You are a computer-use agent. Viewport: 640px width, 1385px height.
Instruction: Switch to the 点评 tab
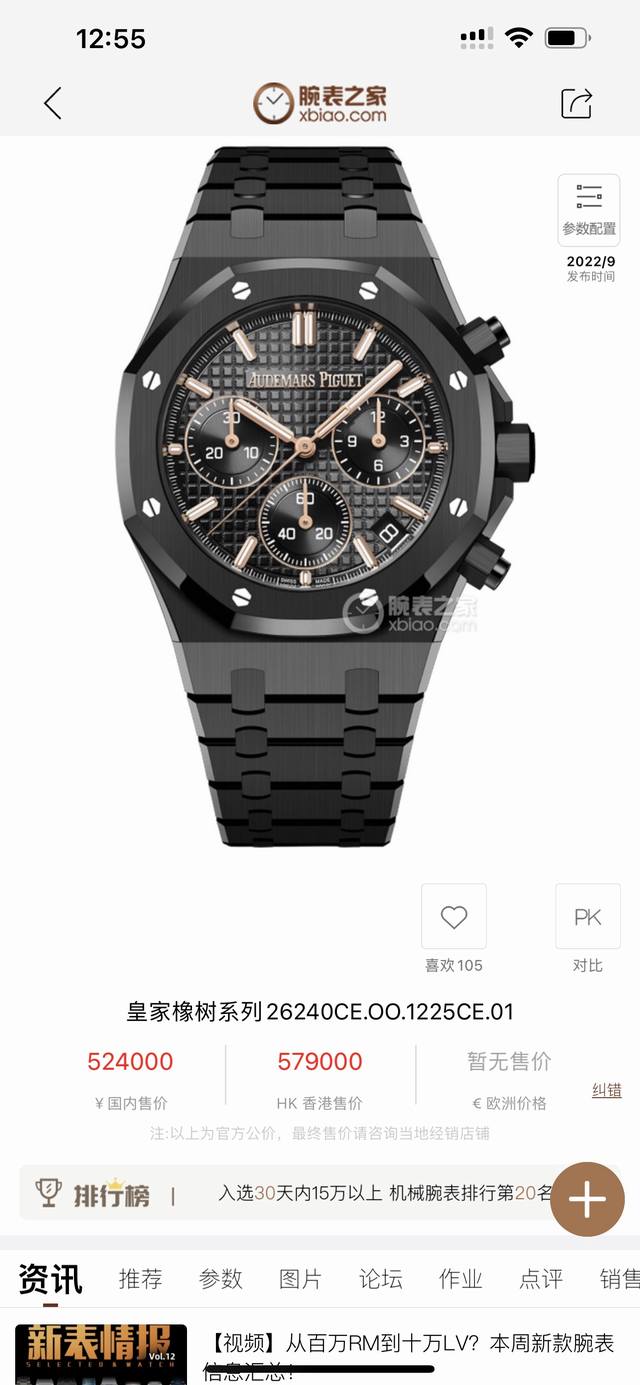[x=541, y=1278]
